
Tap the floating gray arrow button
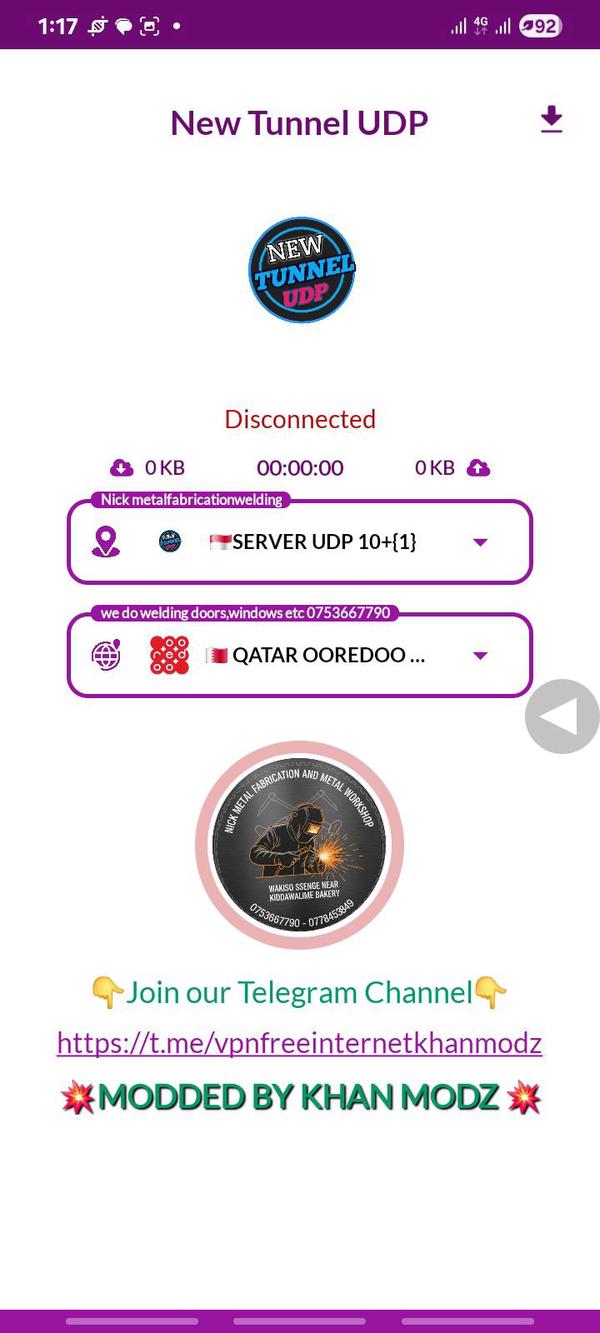pyautogui.click(x=561, y=716)
